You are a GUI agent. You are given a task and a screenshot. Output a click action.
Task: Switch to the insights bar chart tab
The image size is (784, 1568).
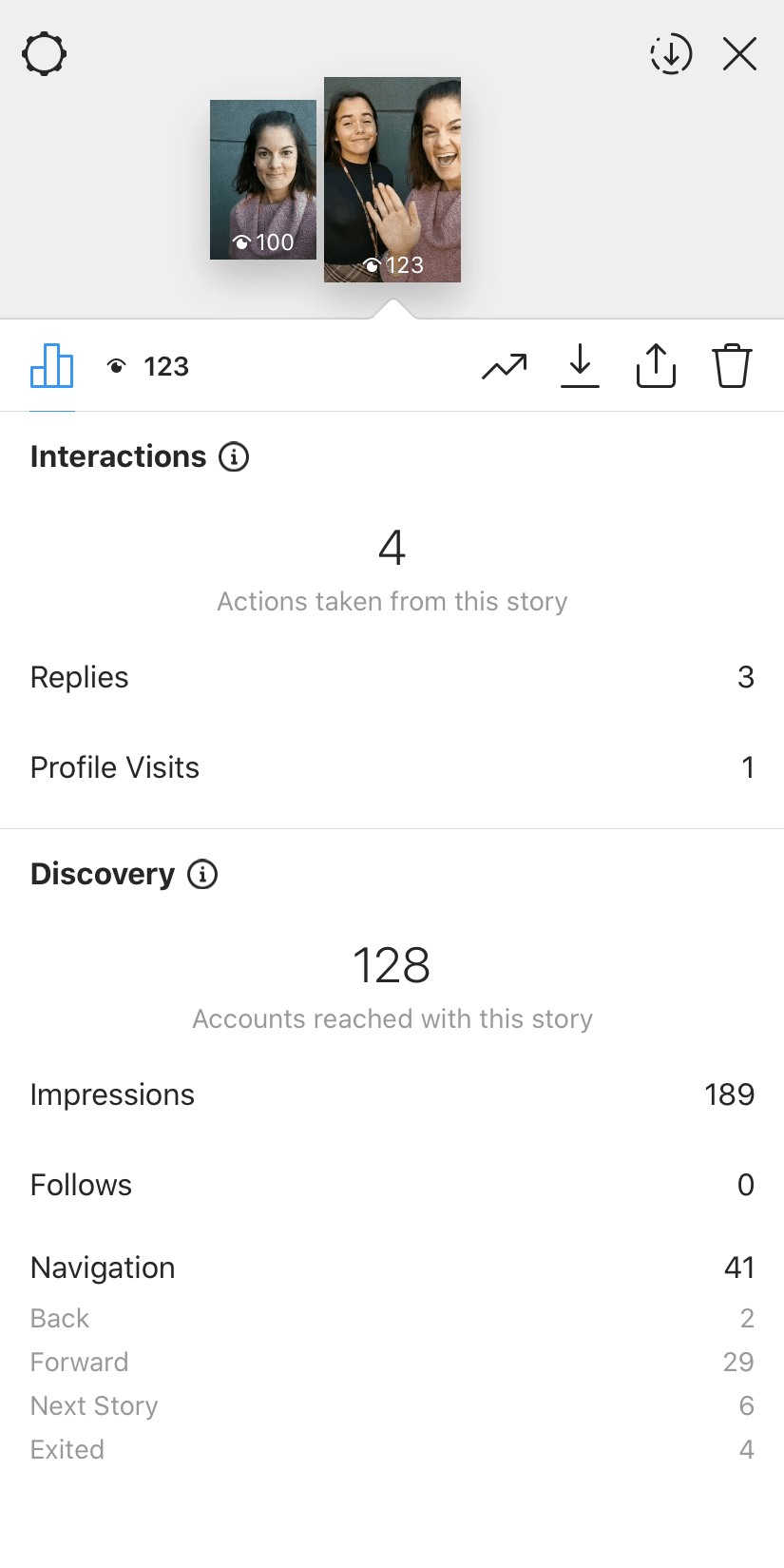click(x=52, y=366)
